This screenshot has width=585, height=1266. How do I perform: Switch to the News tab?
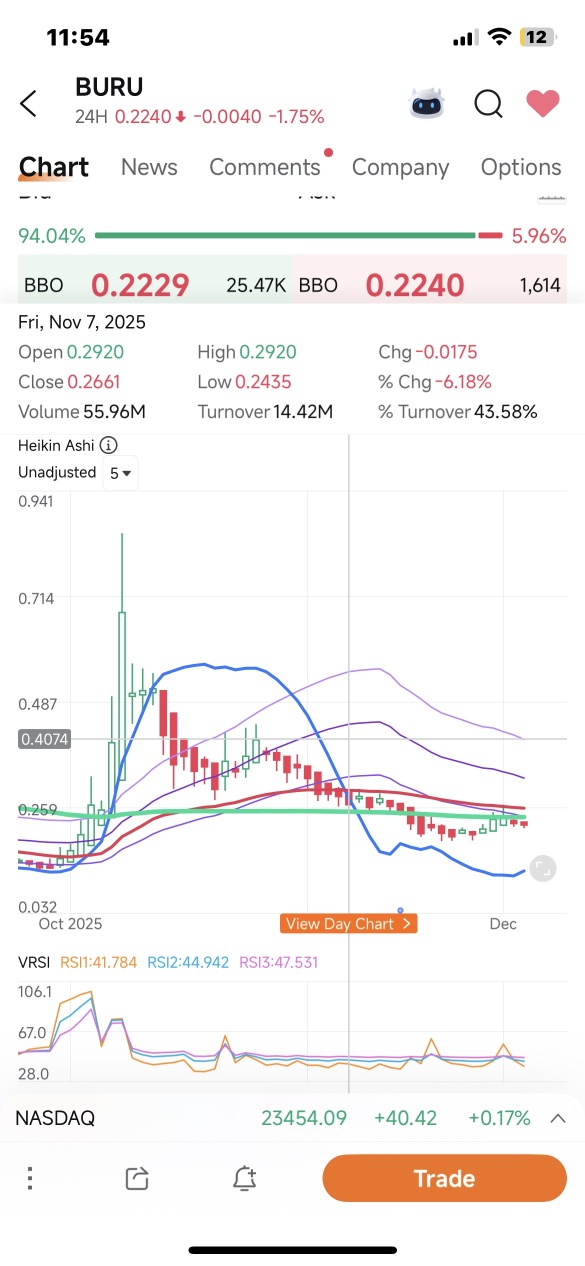tap(149, 167)
